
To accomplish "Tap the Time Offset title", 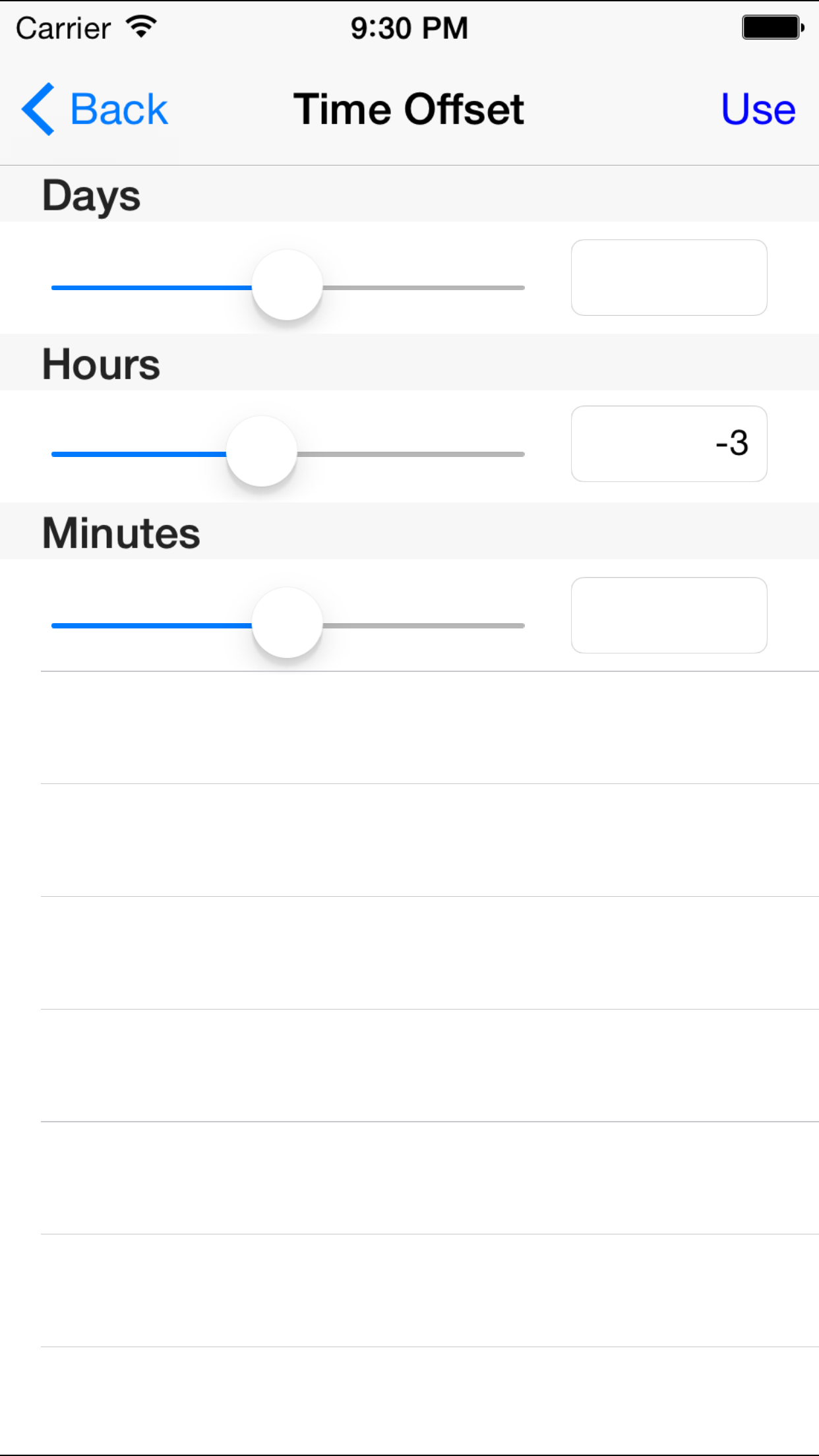I will tap(409, 109).
